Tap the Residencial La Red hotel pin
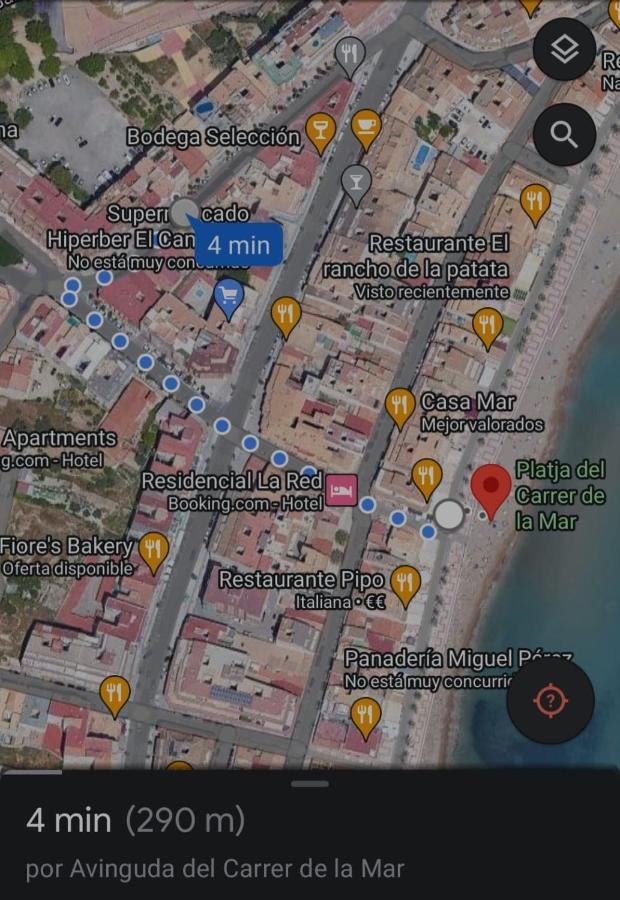Screen dimensions: 620x900 coord(342,490)
